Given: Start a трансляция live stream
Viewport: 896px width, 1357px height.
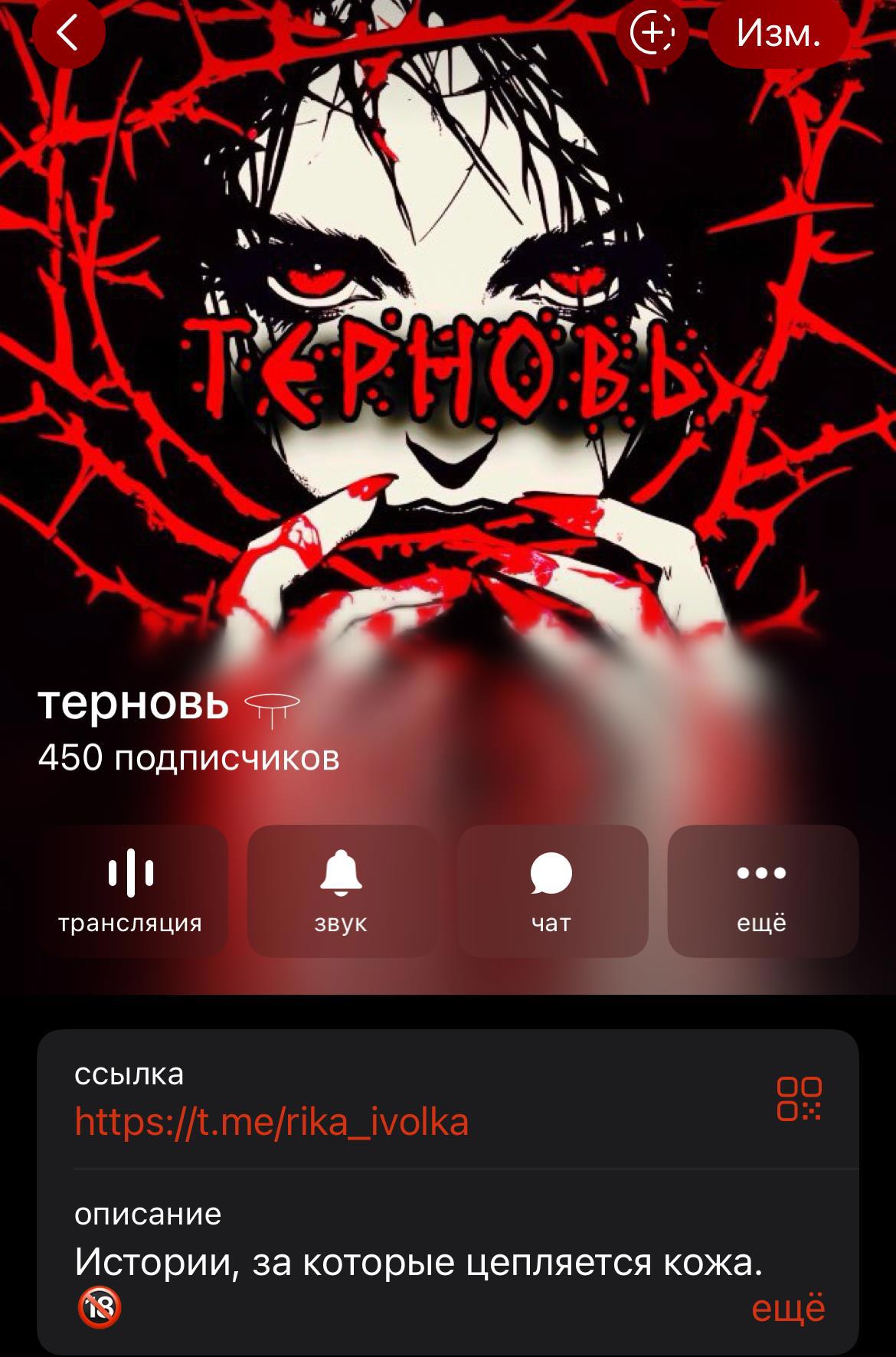Looking at the screenshot, I should tap(131, 891).
